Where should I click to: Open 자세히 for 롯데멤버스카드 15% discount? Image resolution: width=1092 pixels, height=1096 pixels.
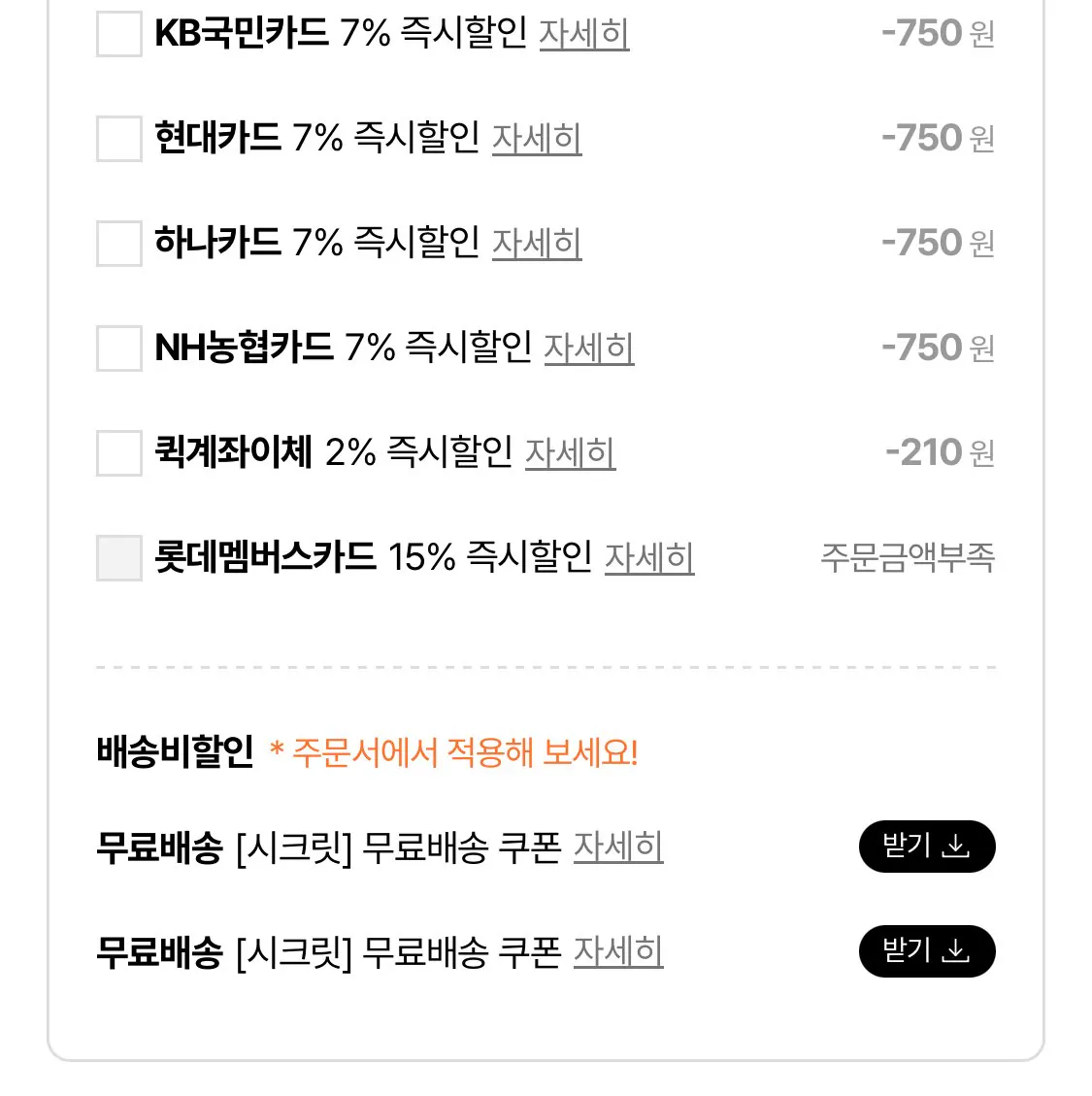(649, 558)
